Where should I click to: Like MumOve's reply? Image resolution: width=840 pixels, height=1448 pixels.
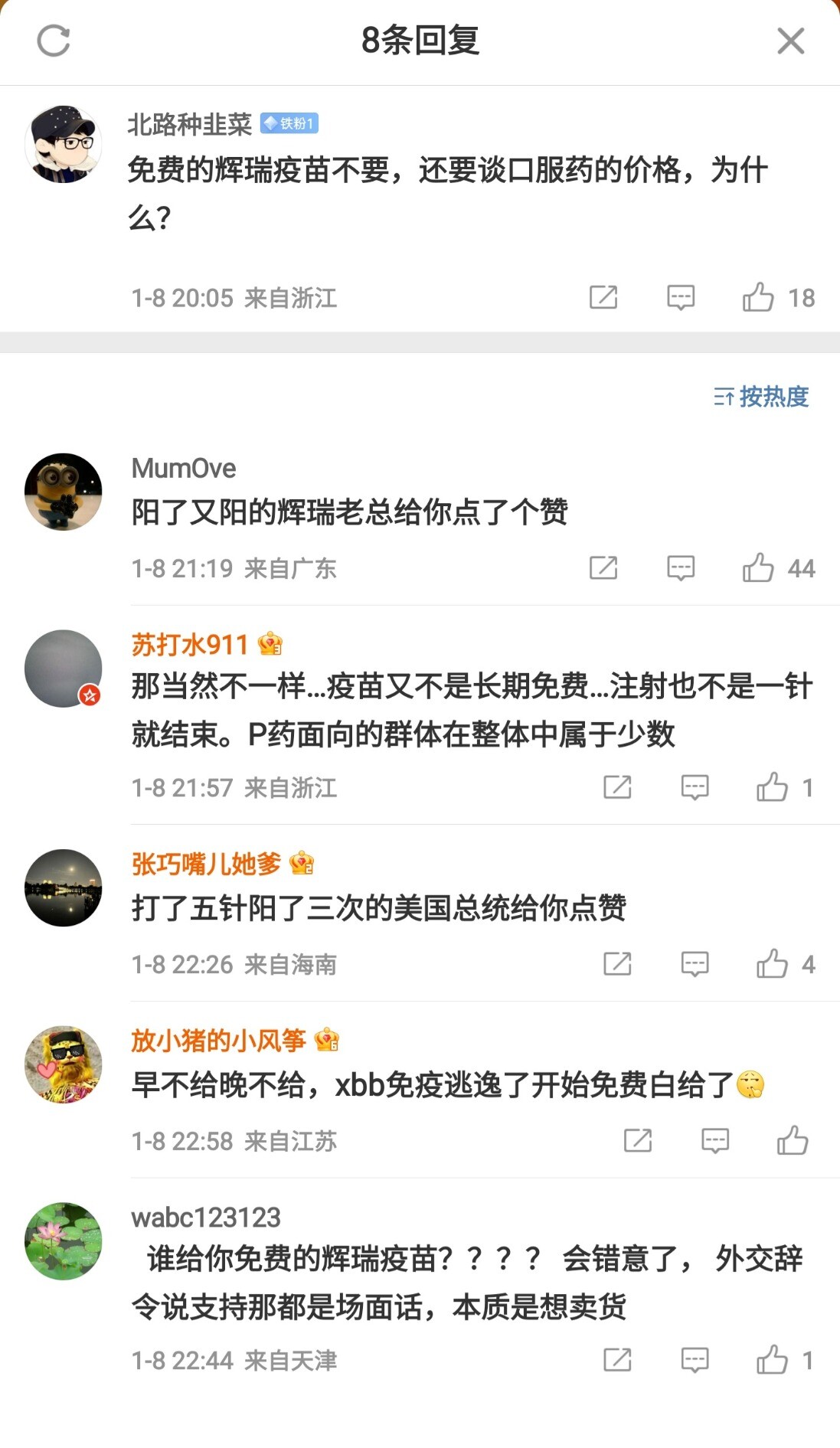coord(758,568)
